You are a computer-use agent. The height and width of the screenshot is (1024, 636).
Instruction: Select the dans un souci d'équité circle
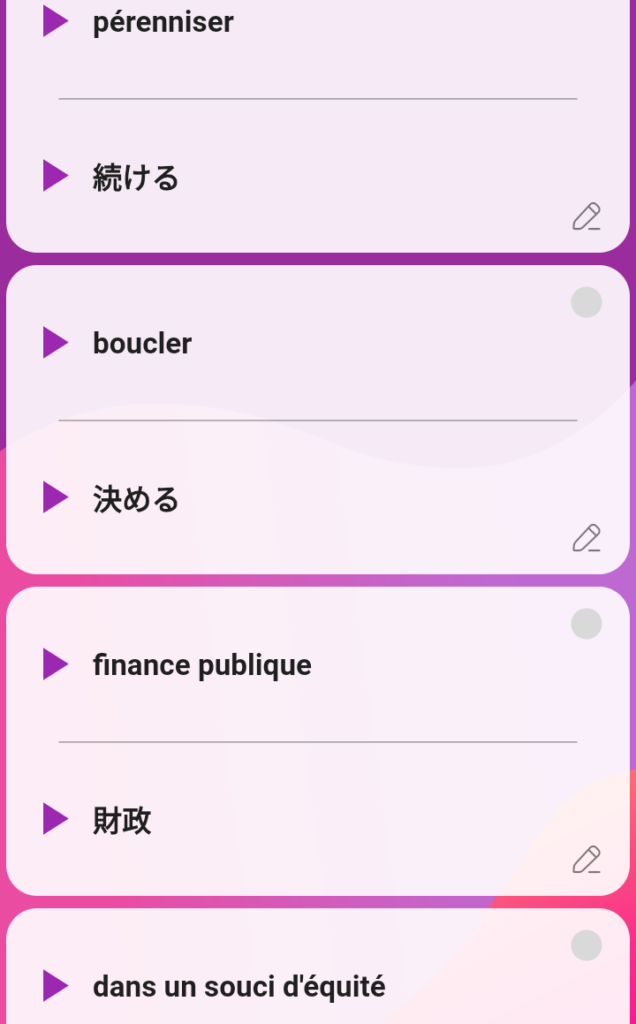pyautogui.click(x=586, y=946)
